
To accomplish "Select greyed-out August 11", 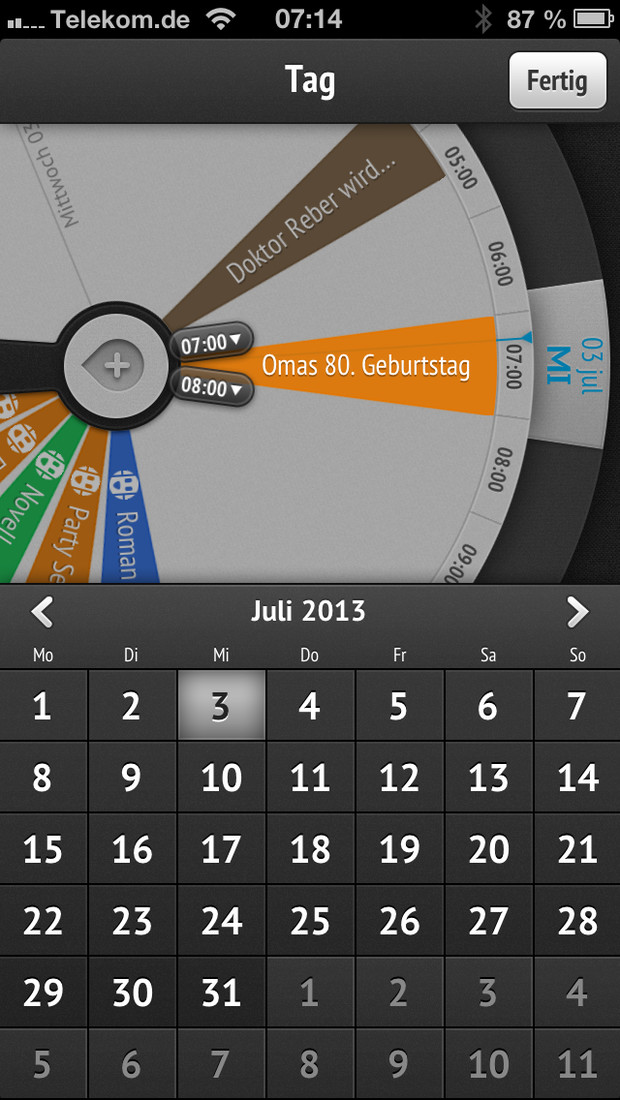I will pyautogui.click(x=577, y=1064).
